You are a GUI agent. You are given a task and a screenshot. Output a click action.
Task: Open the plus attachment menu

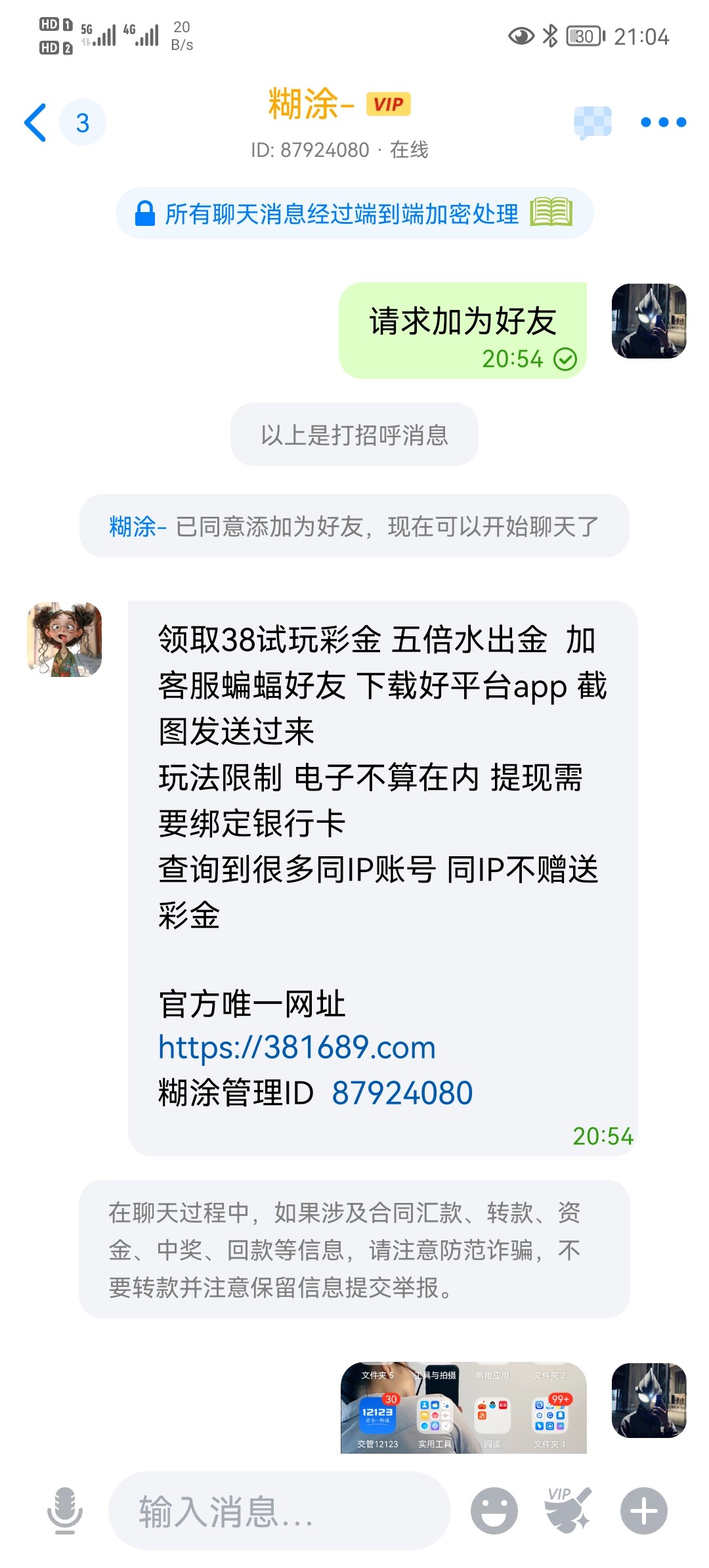point(643,1510)
